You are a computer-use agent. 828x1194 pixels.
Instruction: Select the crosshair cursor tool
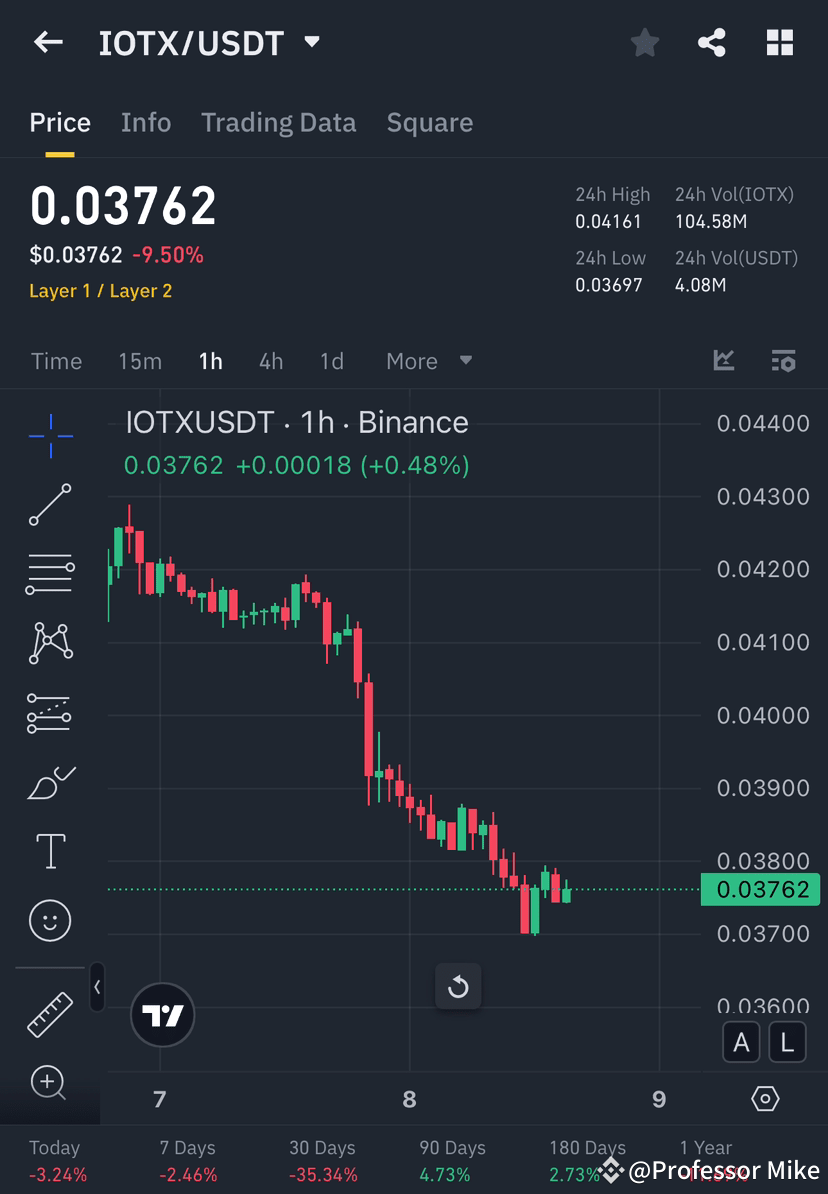click(50, 435)
